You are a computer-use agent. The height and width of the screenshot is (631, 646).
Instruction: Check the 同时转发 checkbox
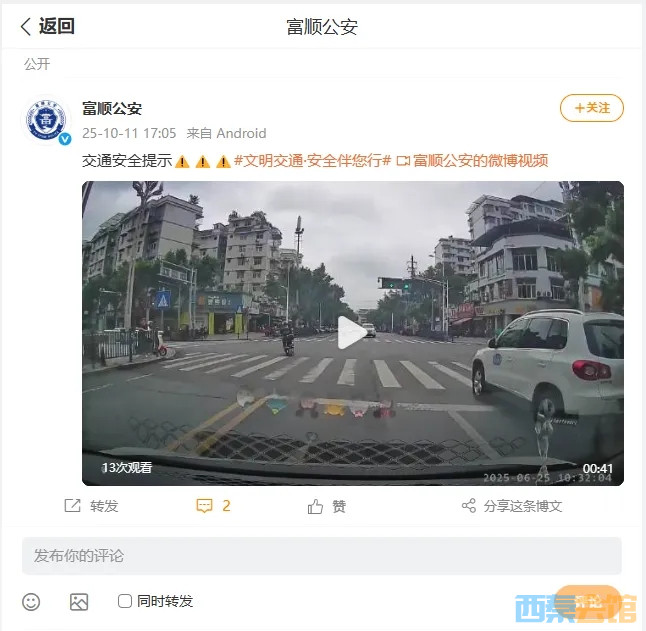click(x=125, y=601)
